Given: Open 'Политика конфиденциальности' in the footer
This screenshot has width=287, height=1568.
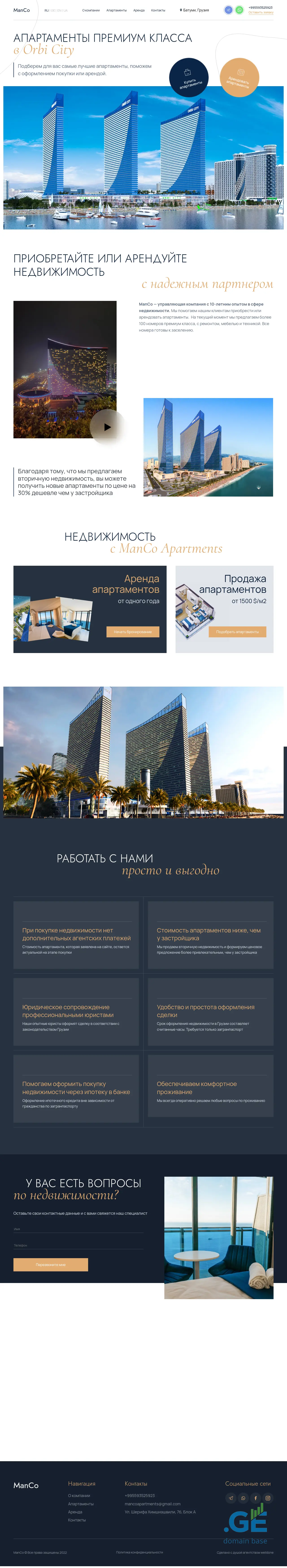Looking at the screenshot, I should (139, 1552).
